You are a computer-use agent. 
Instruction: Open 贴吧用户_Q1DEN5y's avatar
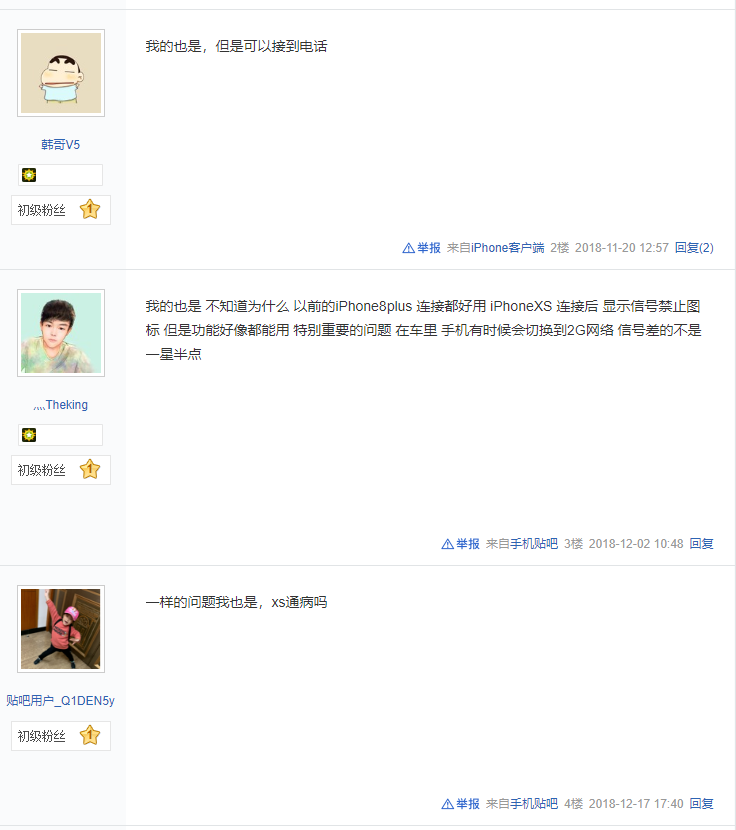(x=61, y=629)
